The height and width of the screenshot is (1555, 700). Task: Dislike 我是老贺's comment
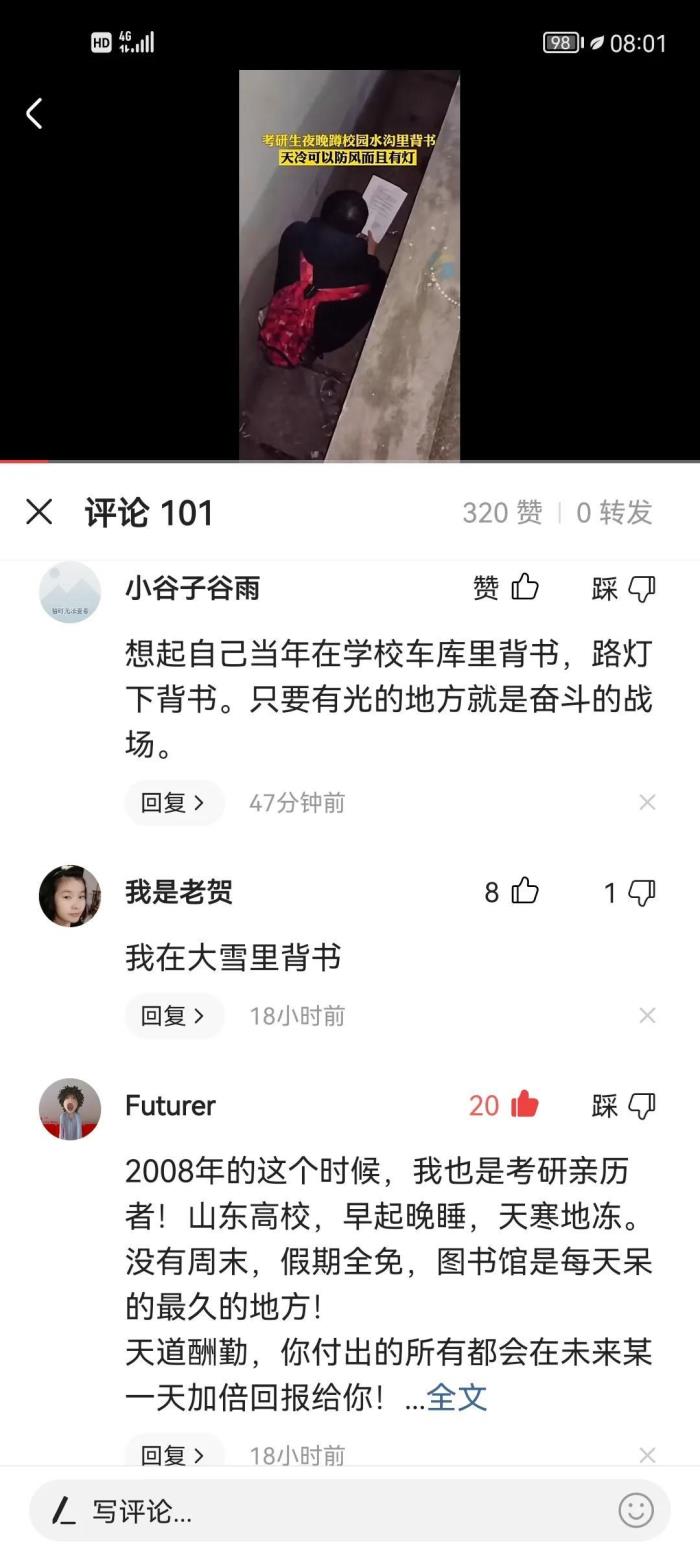click(x=641, y=893)
